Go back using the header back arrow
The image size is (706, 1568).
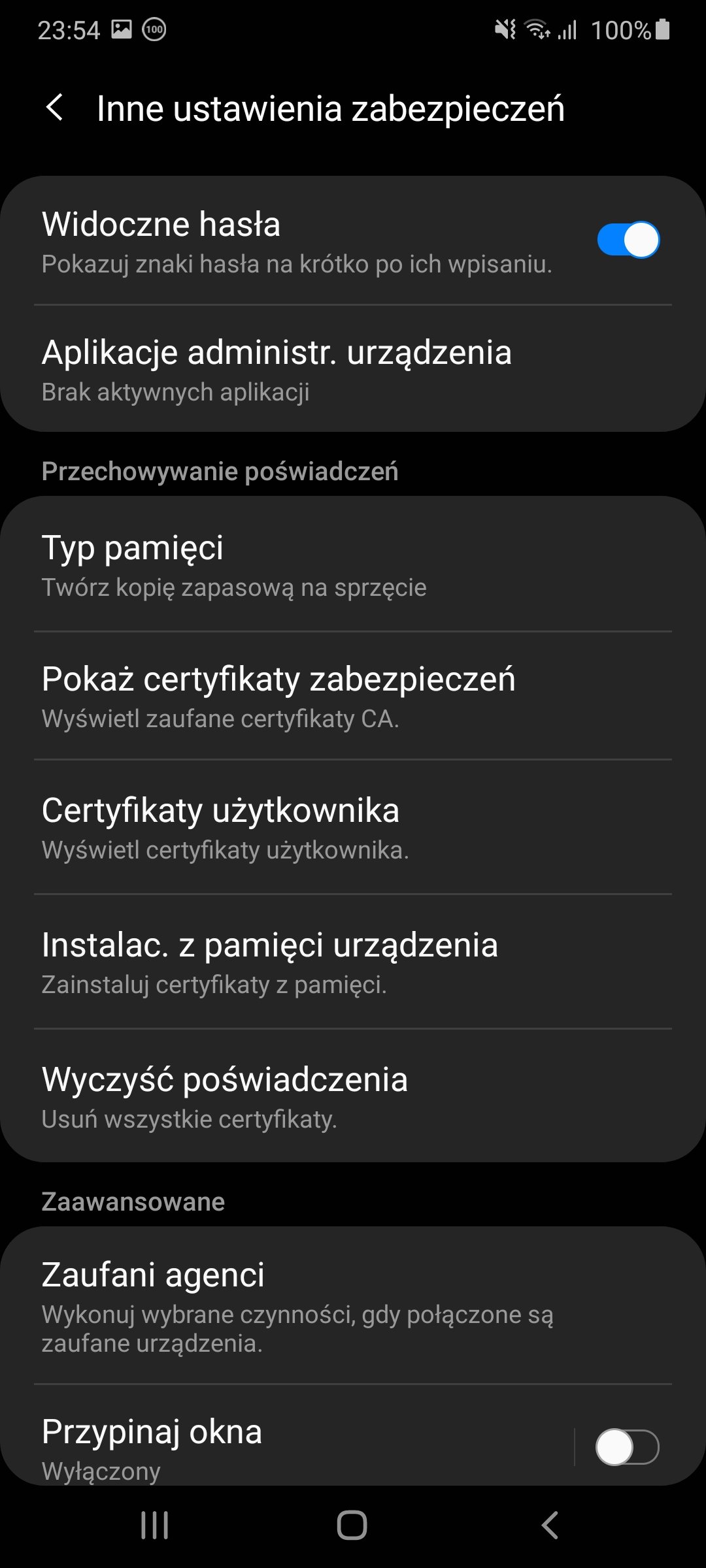pos(55,108)
